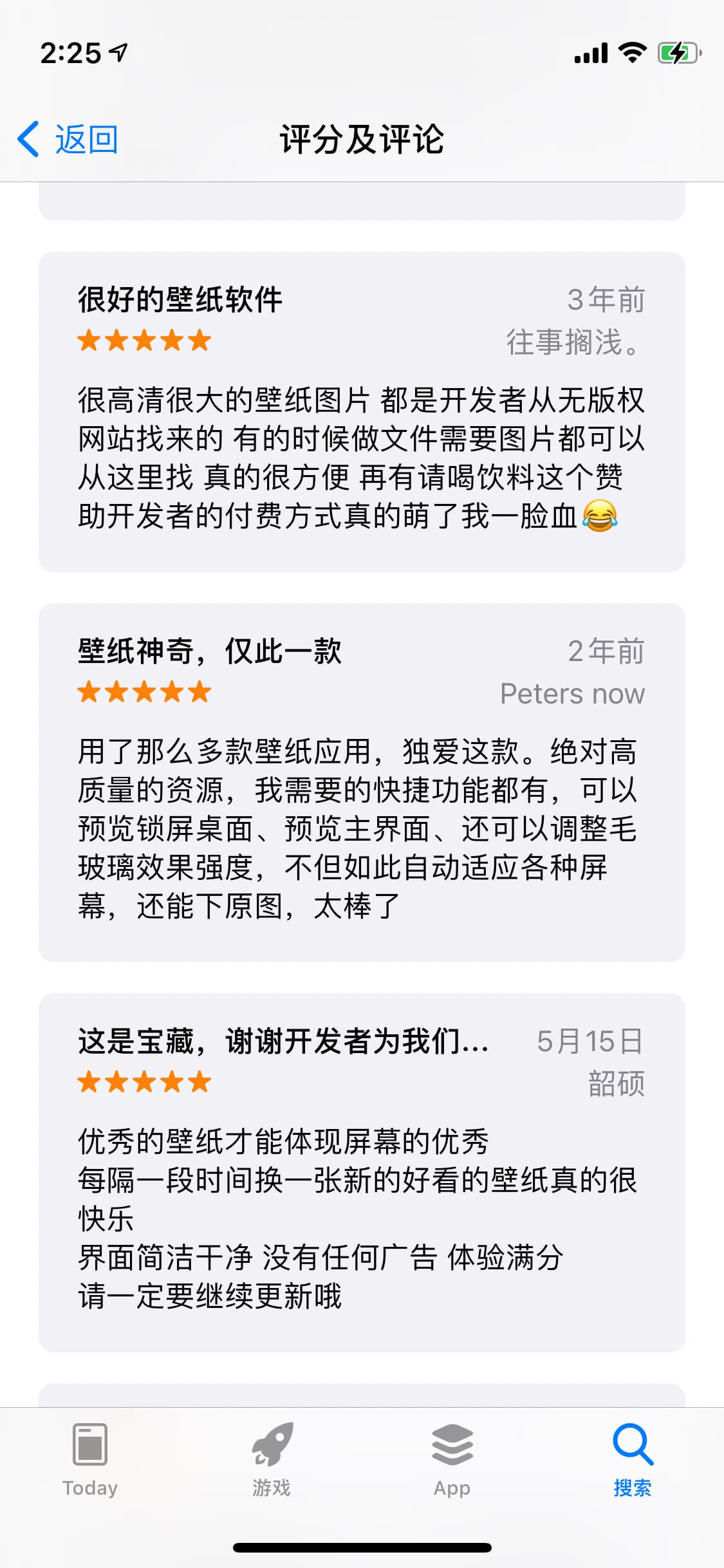Image resolution: width=724 pixels, height=1568 pixels.
Task: Tap the home indicator bar at bottom
Action: (x=362, y=1548)
